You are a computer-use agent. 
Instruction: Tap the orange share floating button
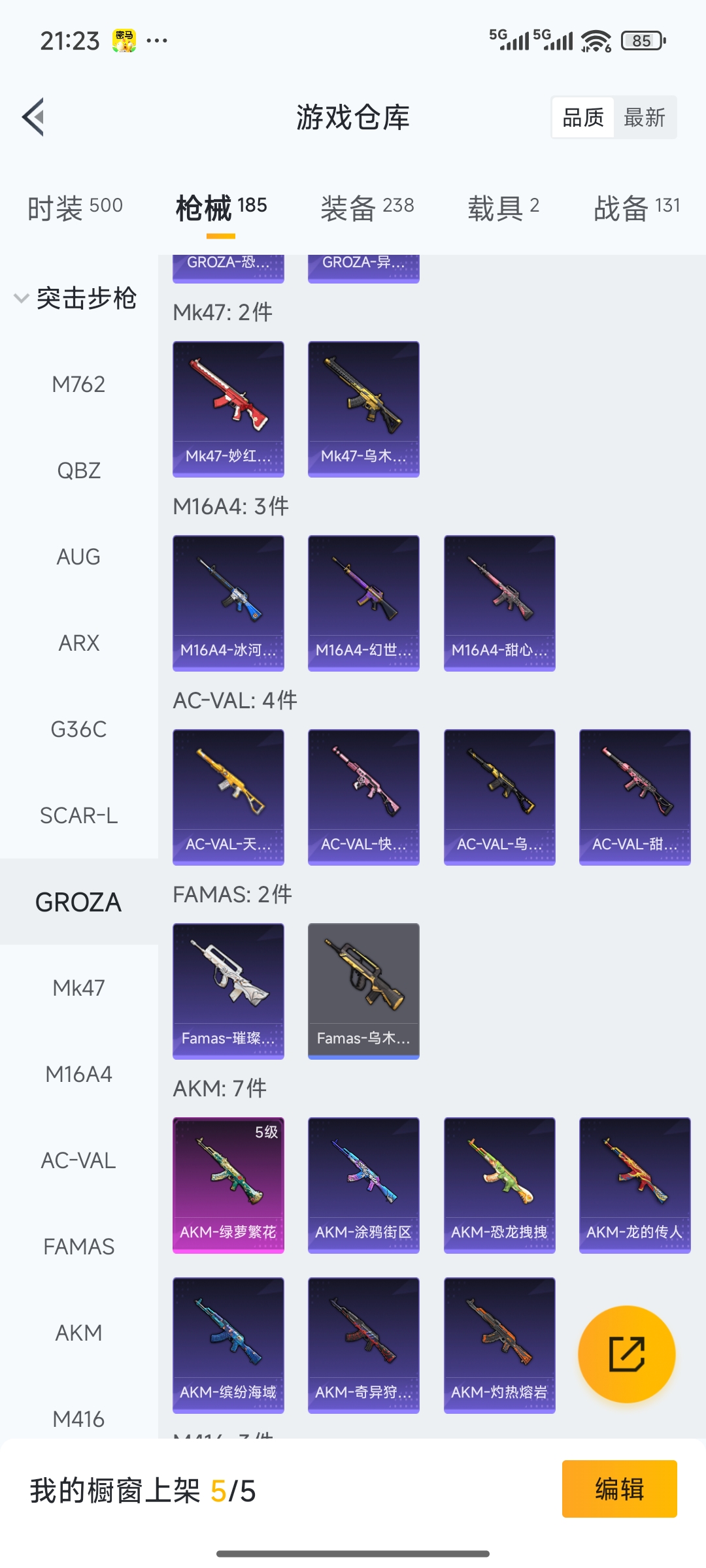coord(627,1354)
